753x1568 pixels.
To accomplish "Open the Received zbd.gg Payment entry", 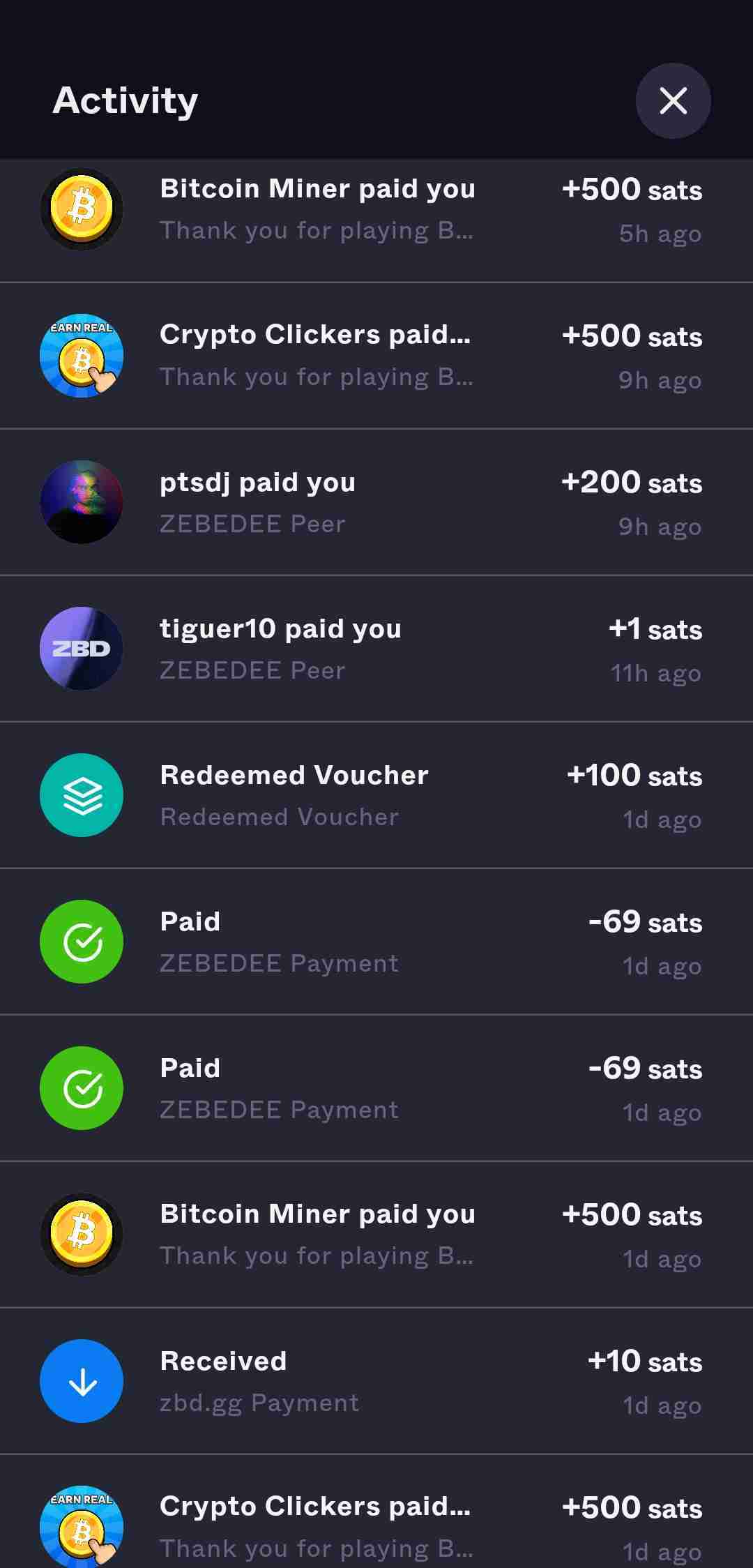I will click(x=376, y=1381).
